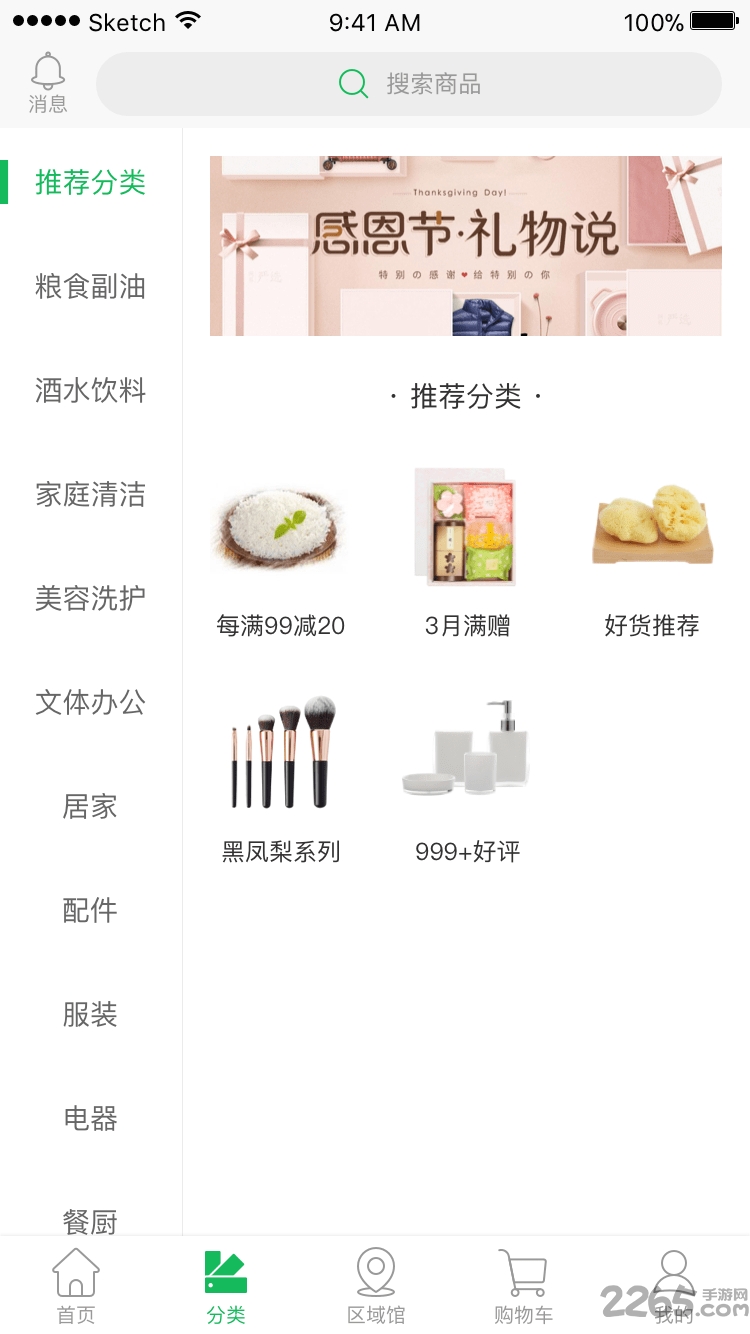Image resolution: width=750 pixels, height=1334 pixels.
Task: Switch to the 美容洗护 category tab
Action: (90, 598)
